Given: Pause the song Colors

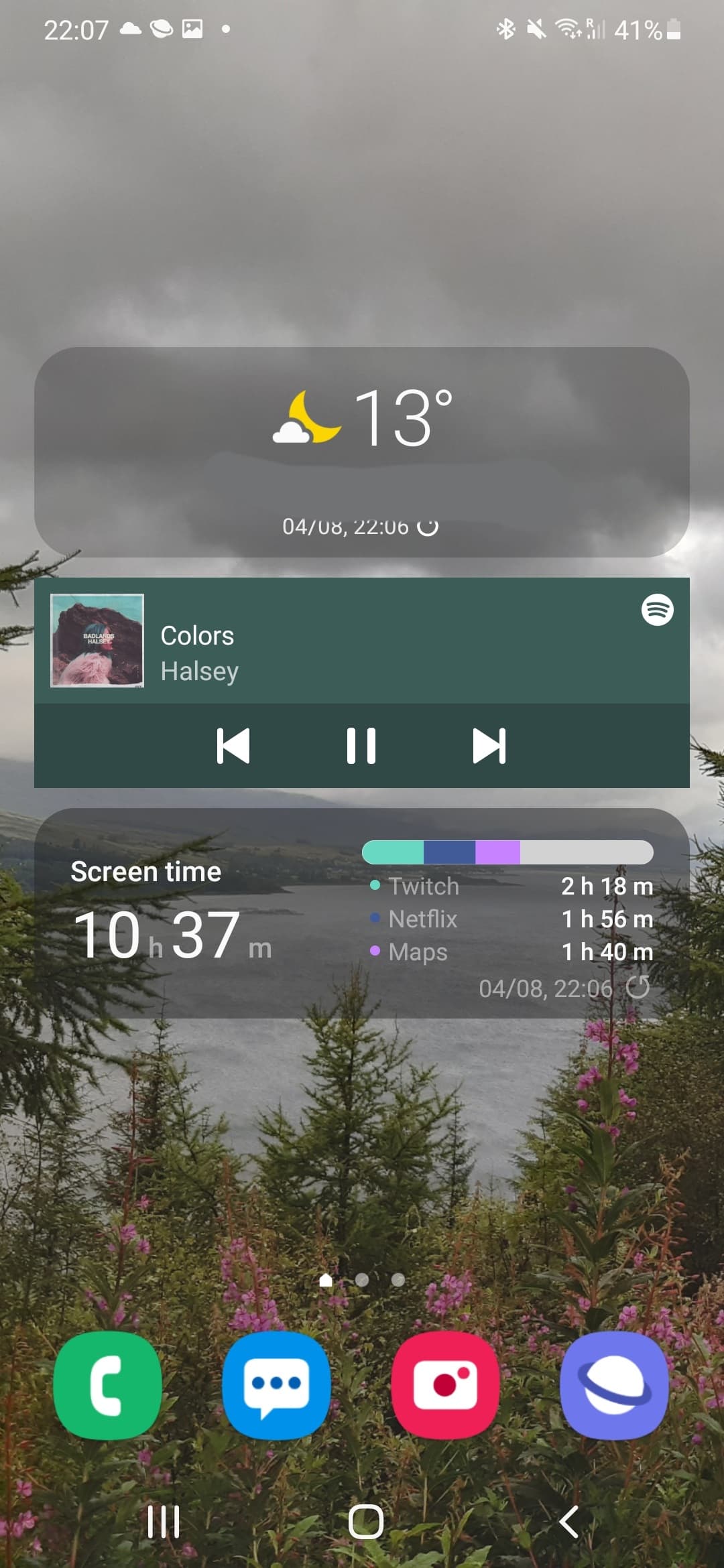Looking at the screenshot, I should 361,746.
